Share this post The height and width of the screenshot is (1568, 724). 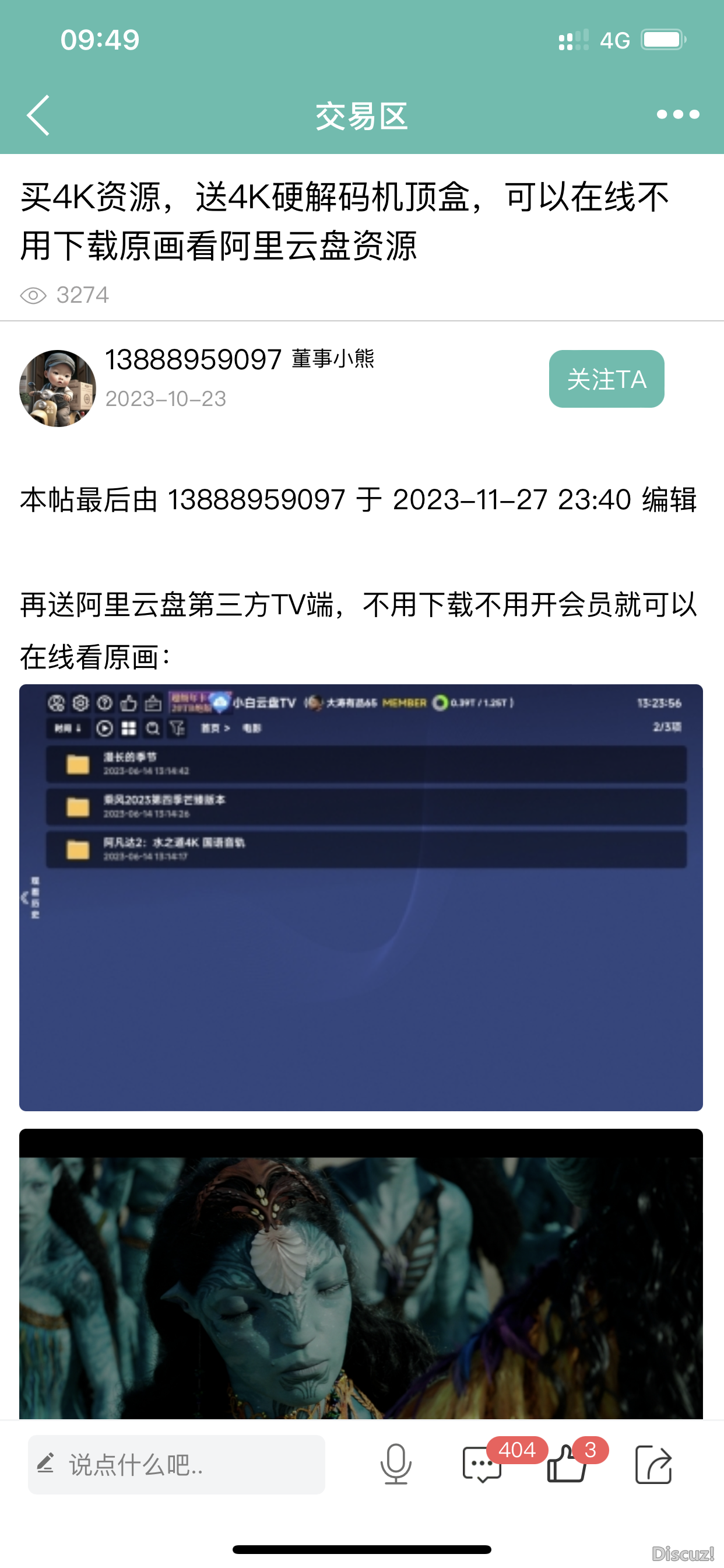(653, 1465)
